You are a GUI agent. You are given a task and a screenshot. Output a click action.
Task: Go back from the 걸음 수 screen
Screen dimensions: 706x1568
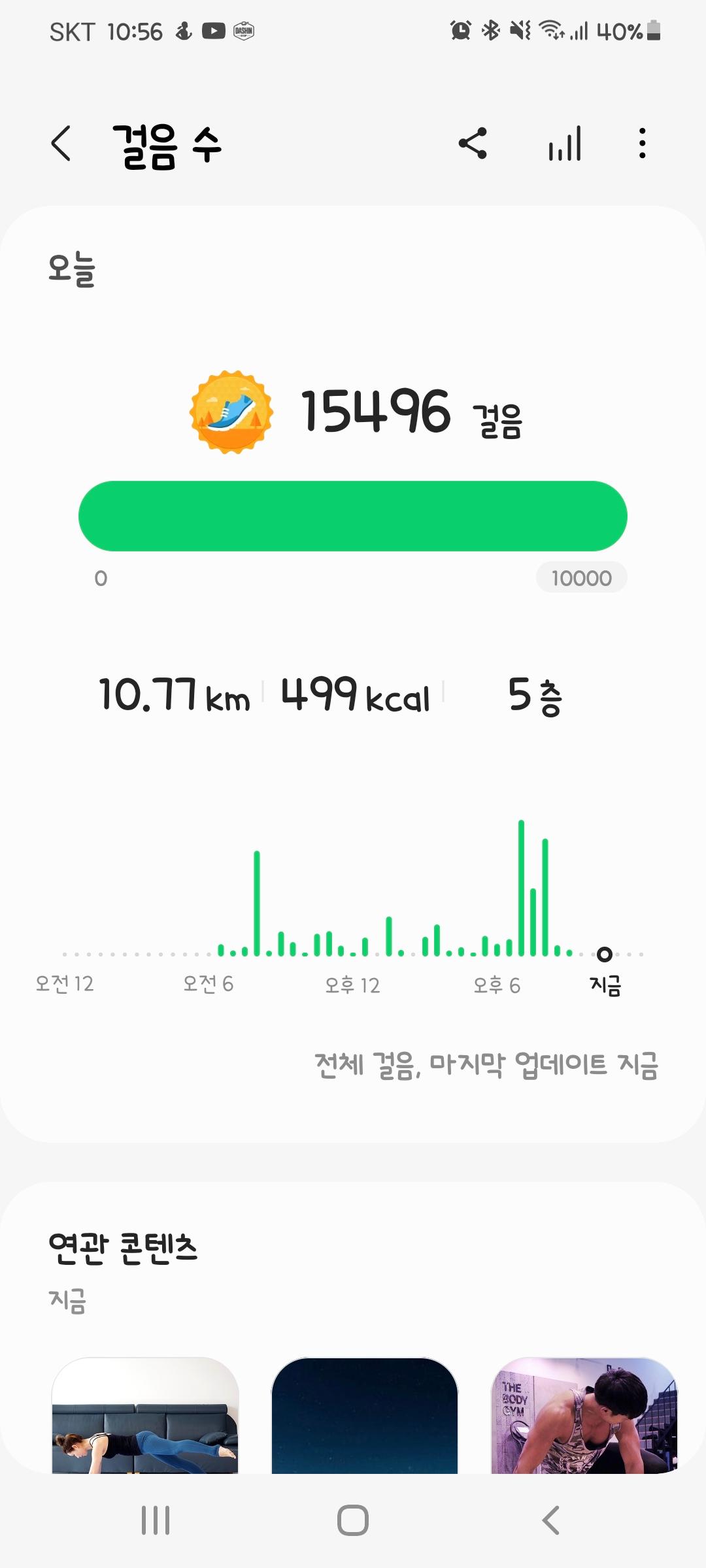point(61,144)
